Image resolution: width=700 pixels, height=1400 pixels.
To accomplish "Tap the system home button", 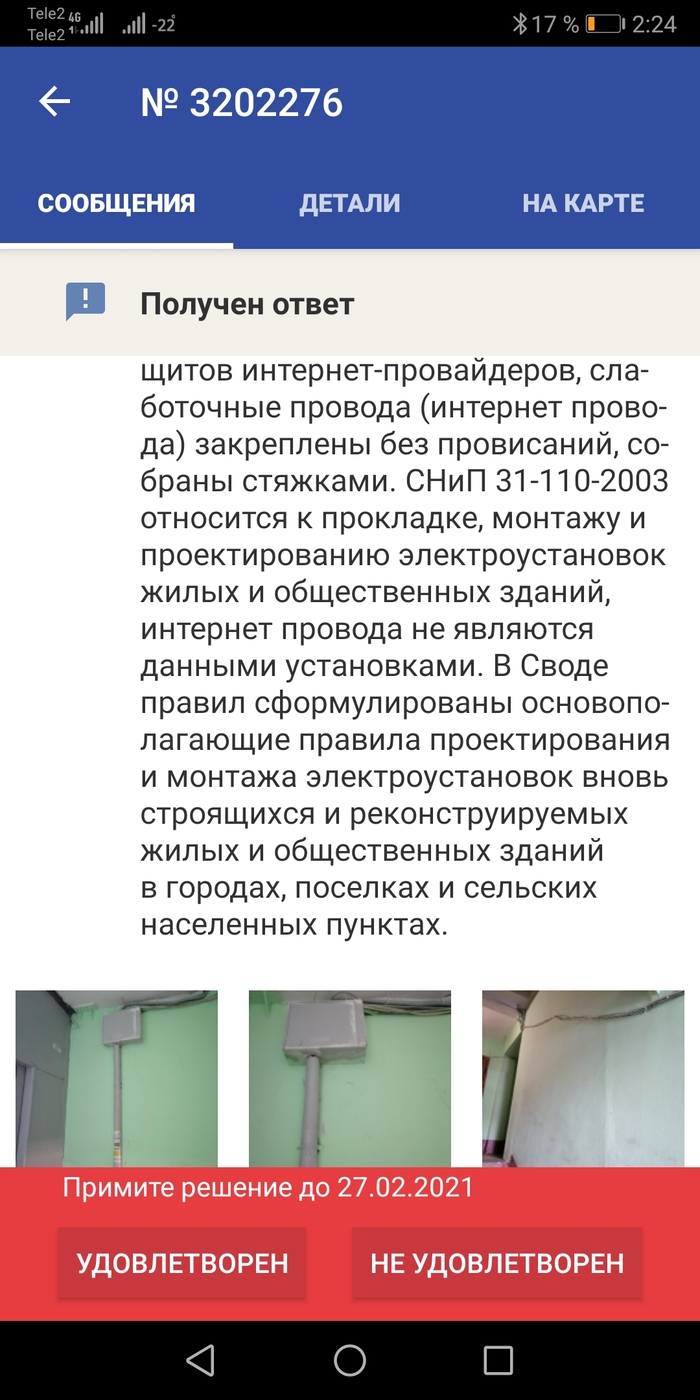I will (350, 1360).
